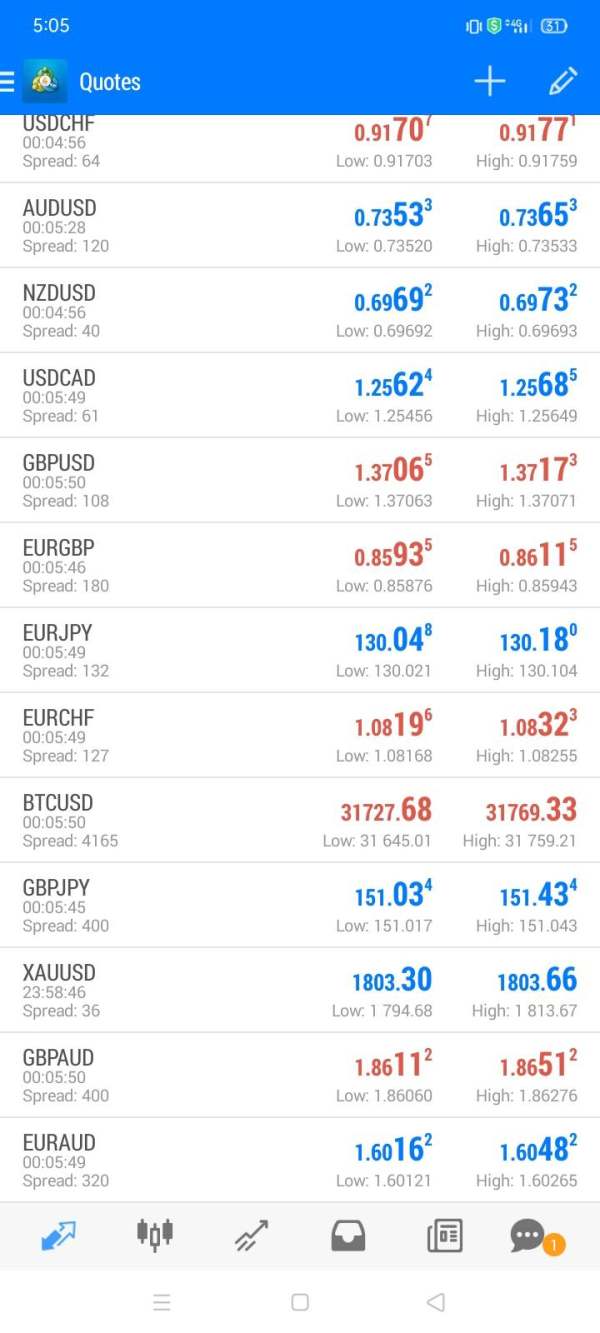Viewport: 600px width, 1333px height.
Task: Select the BTCUSD quote row
Action: [300, 821]
